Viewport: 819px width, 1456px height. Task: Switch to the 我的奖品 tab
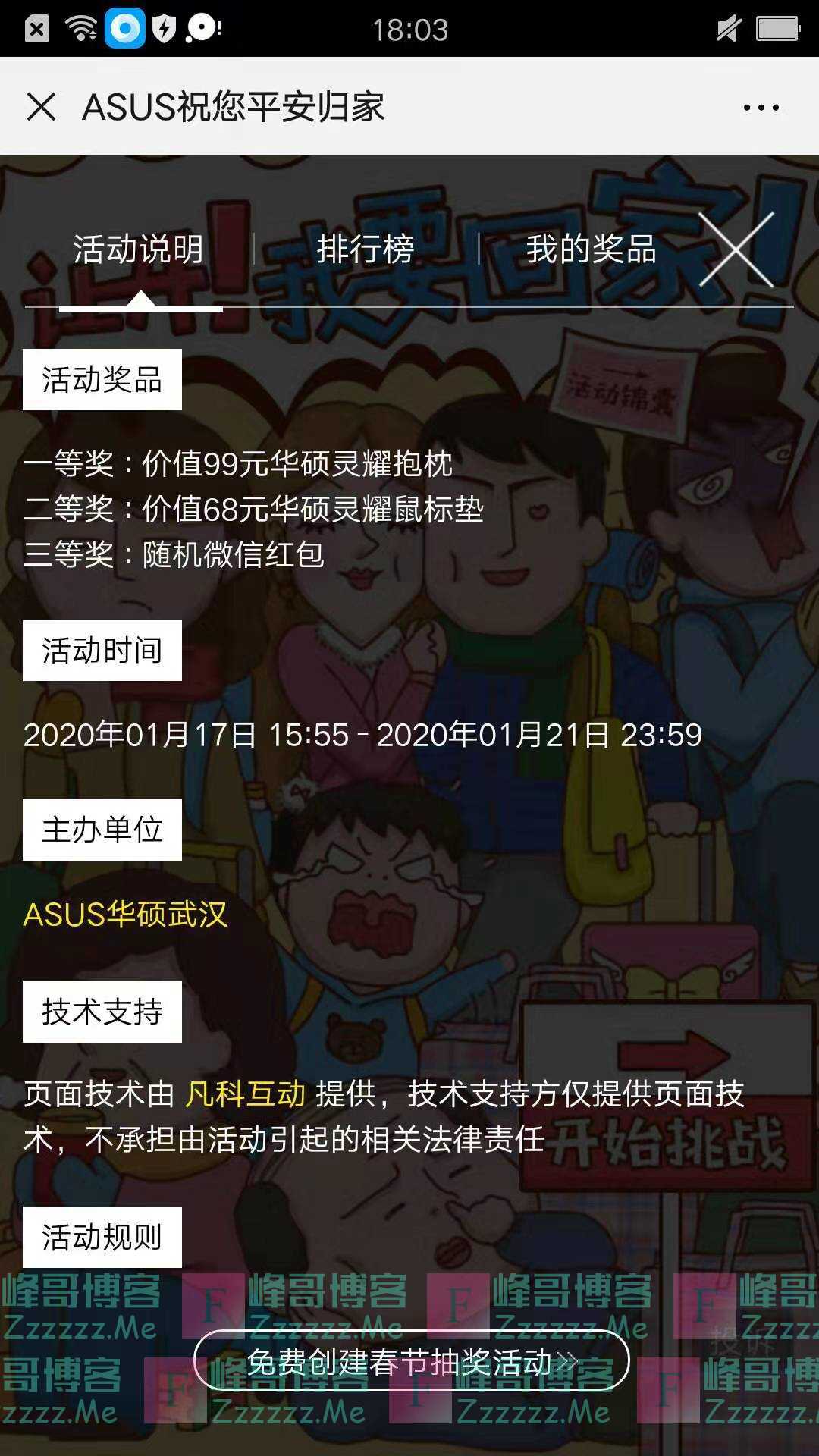tap(591, 249)
